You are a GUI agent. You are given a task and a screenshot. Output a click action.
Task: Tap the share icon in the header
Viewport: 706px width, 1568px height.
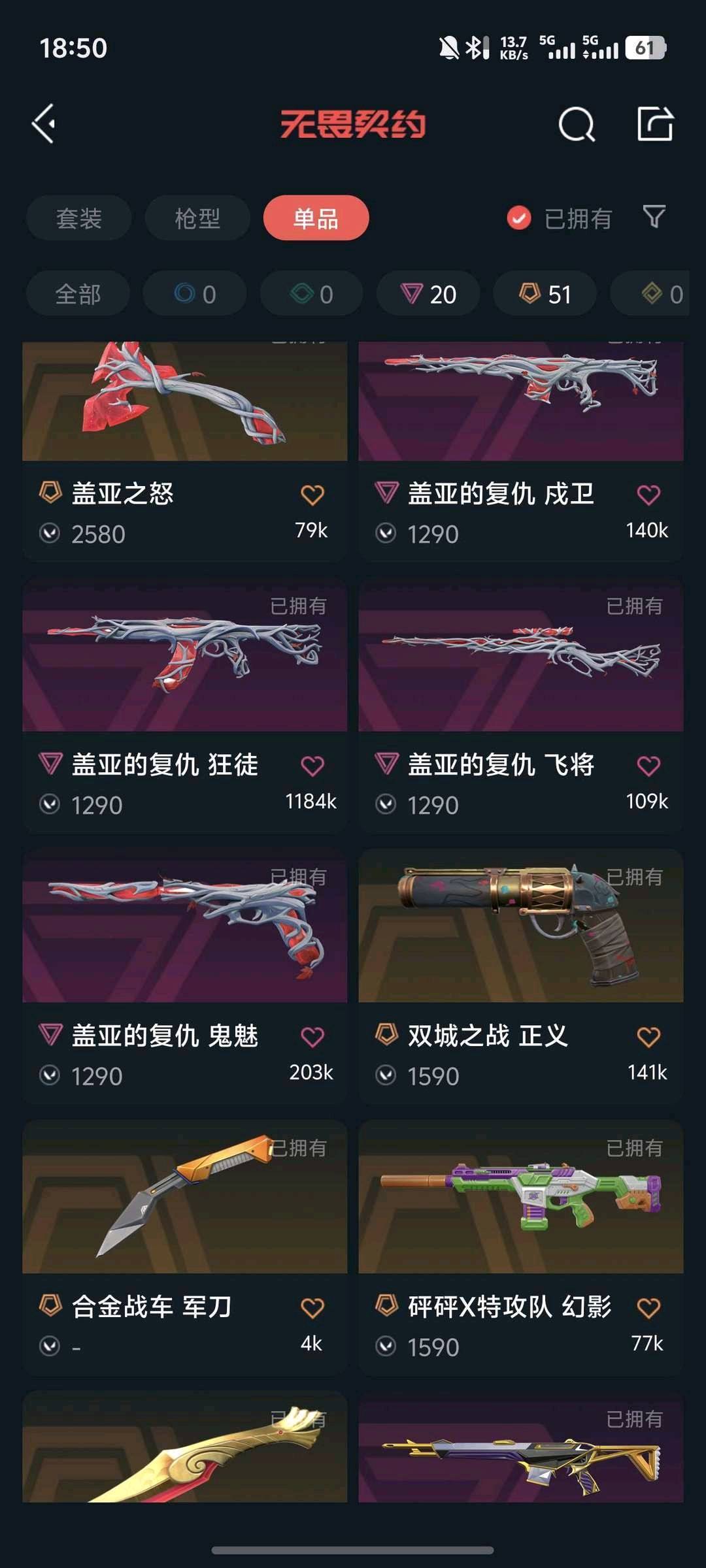654,123
